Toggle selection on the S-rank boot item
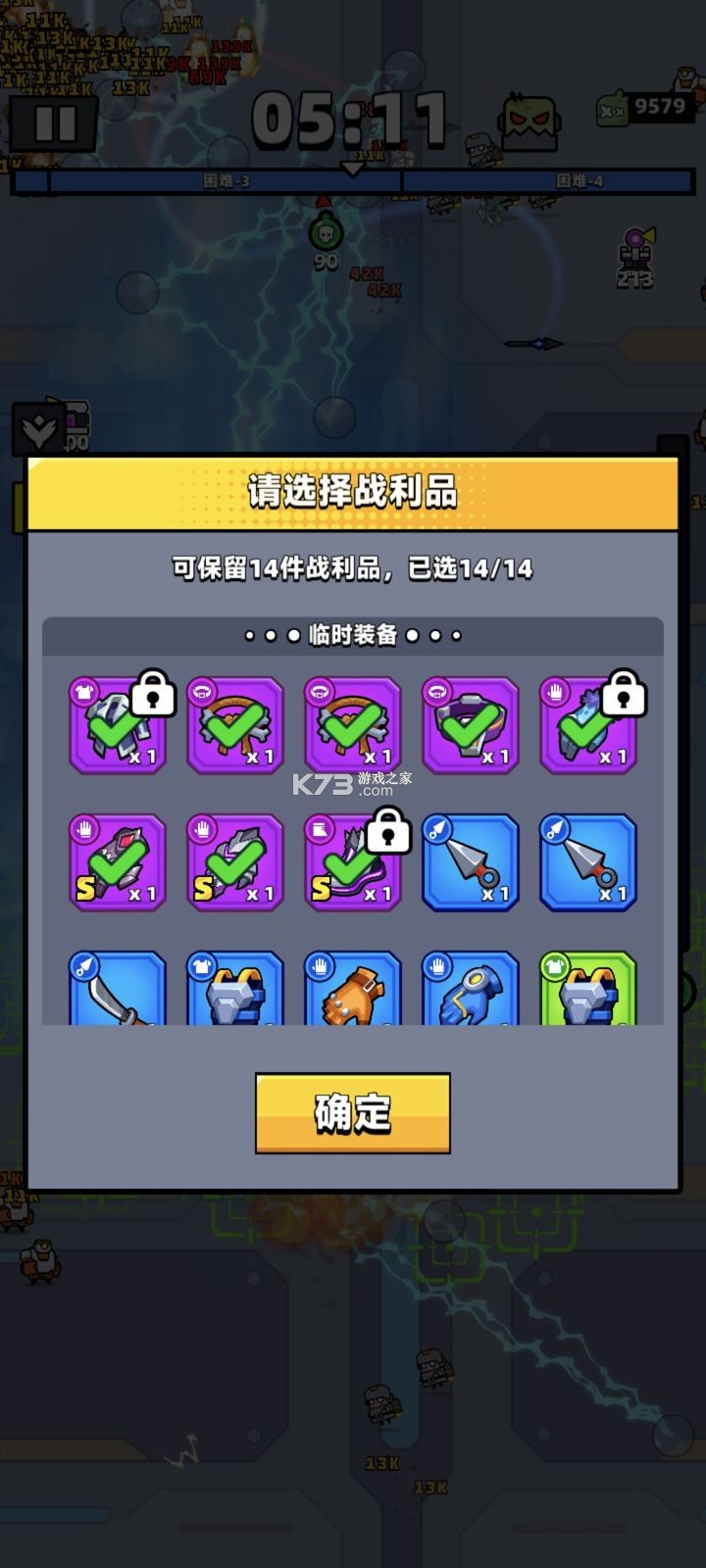Viewport: 706px width, 1568px height. [x=353, y=862]
